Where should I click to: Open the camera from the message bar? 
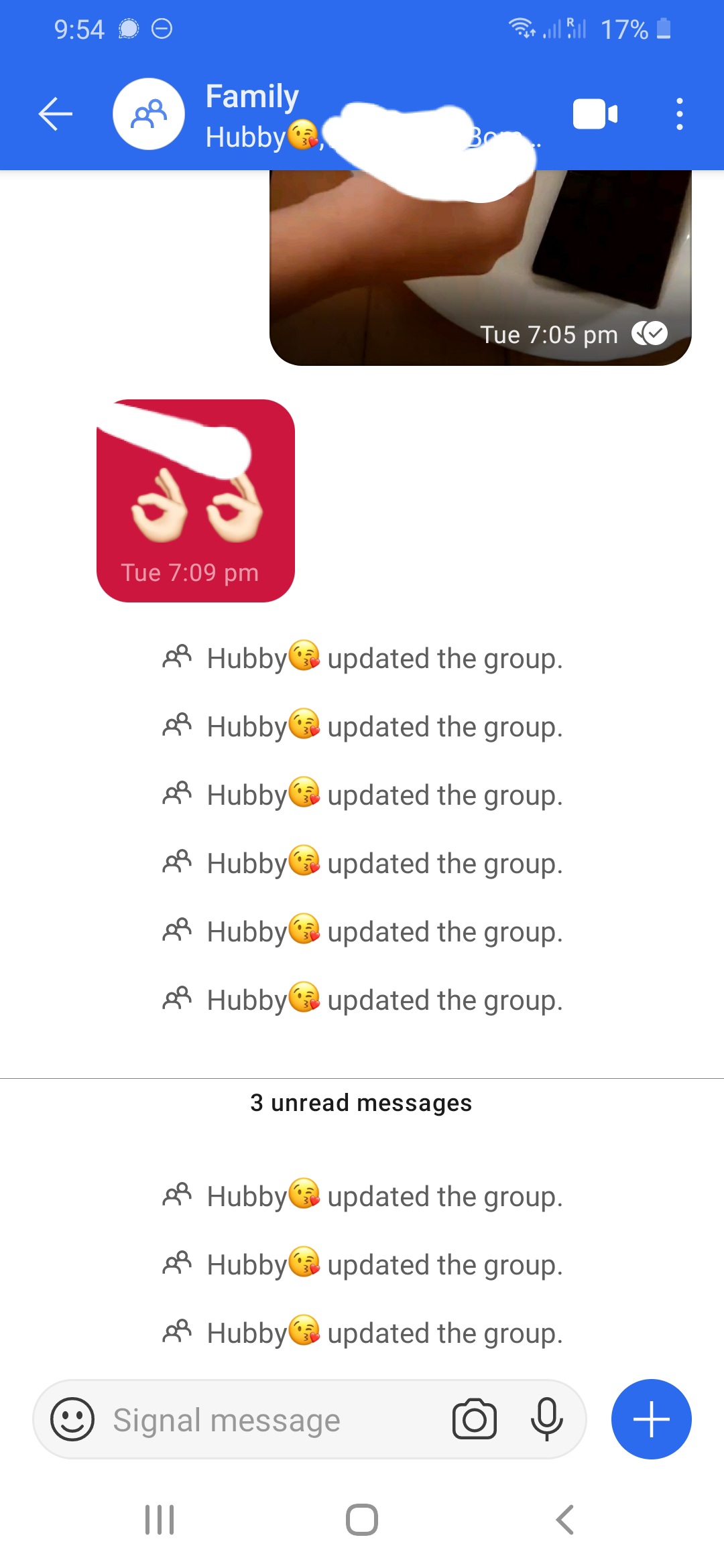[474, 1419]
